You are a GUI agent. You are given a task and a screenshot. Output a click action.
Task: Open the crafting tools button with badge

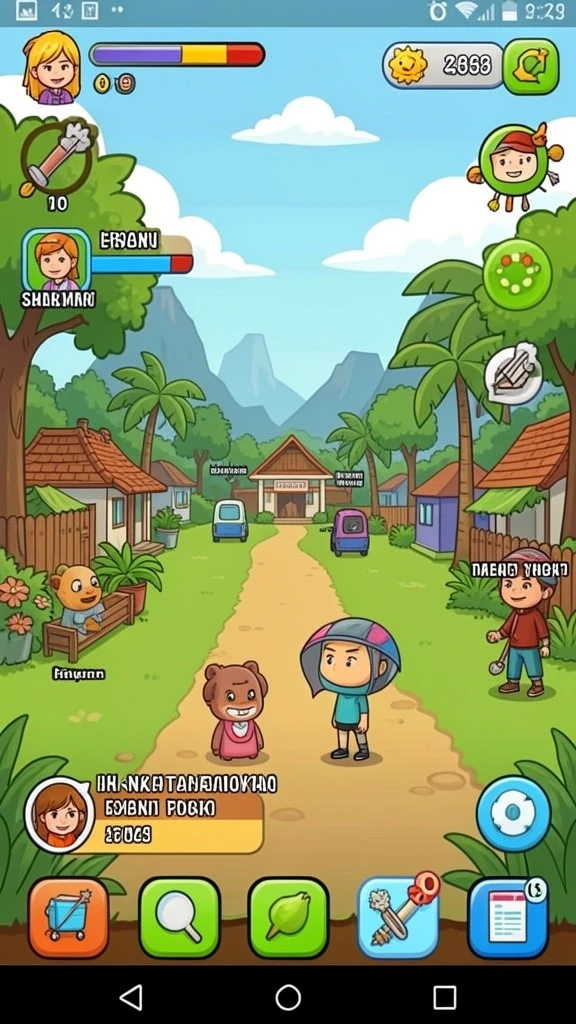397,916
